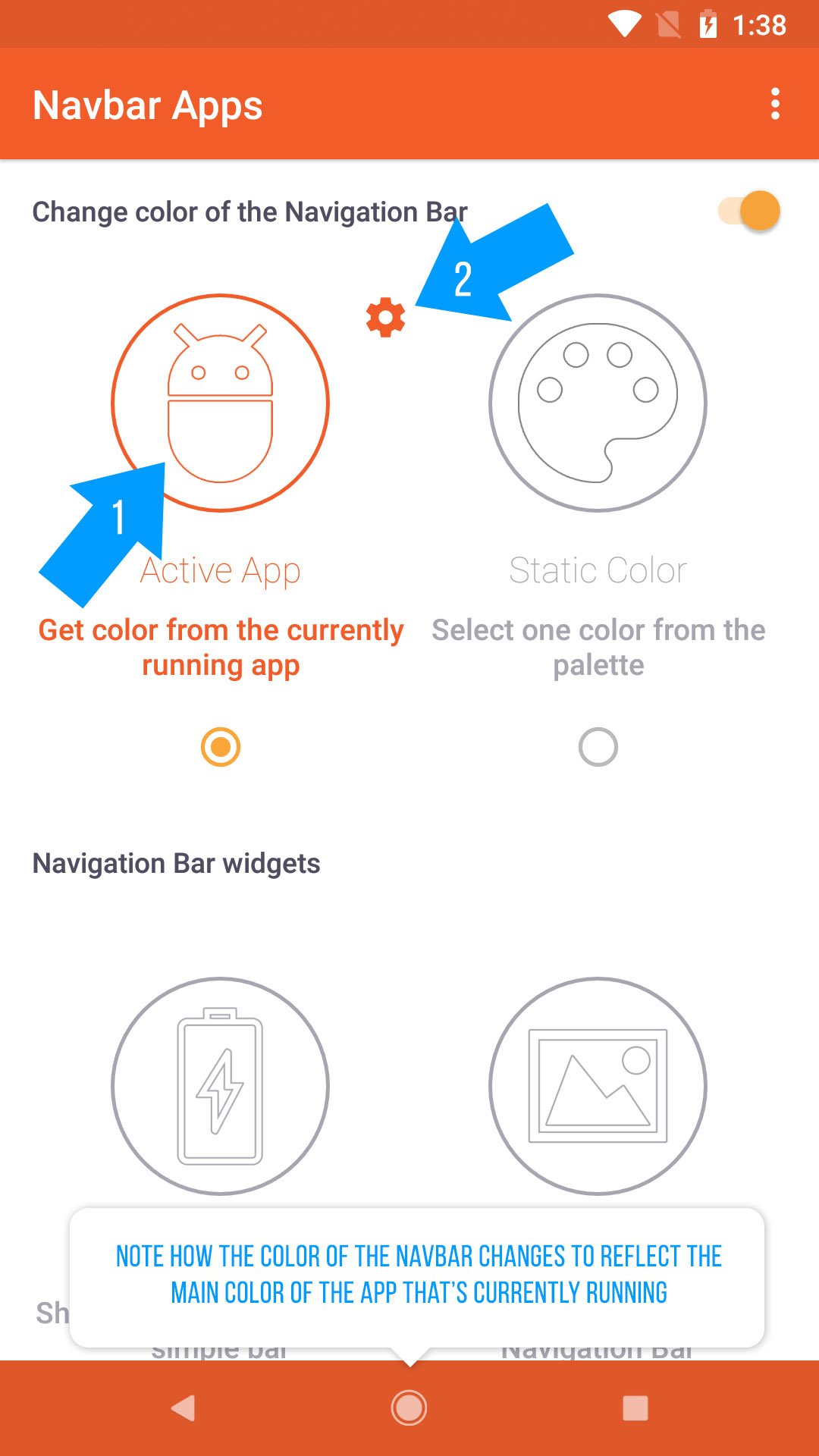Image resolution: width=819 pixels, height=1456 pixels.
Task: Open the overflow menu
Action: pyautogui.click(x=774, y=104)
